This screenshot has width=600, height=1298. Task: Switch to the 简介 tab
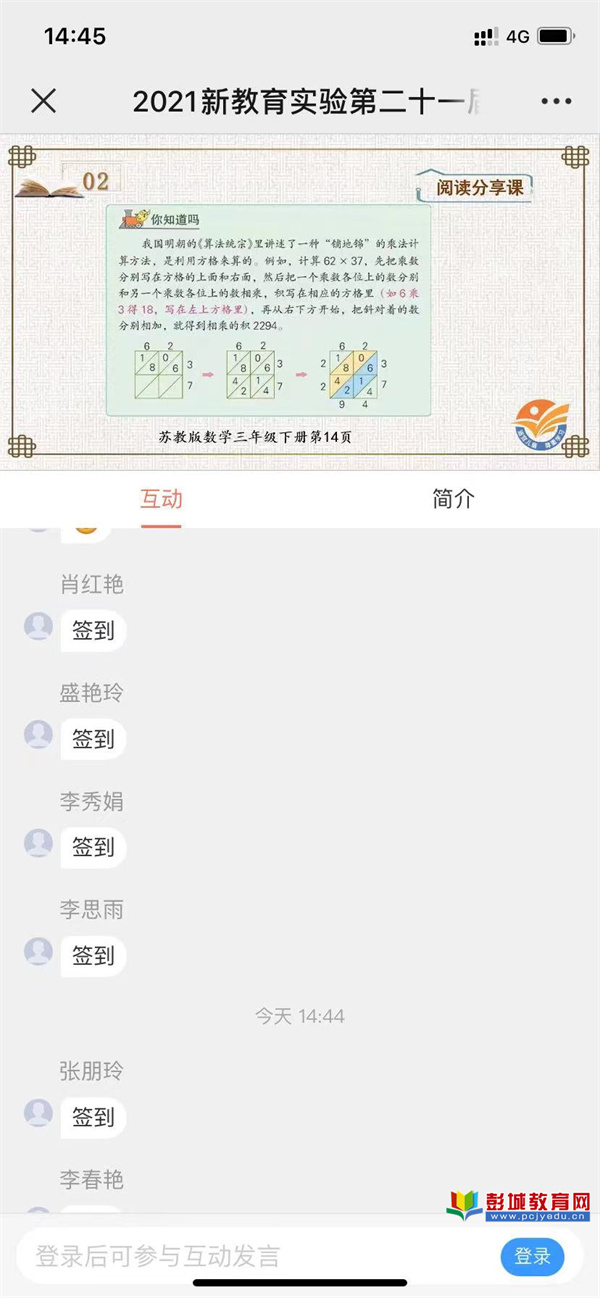pos(453,499)
